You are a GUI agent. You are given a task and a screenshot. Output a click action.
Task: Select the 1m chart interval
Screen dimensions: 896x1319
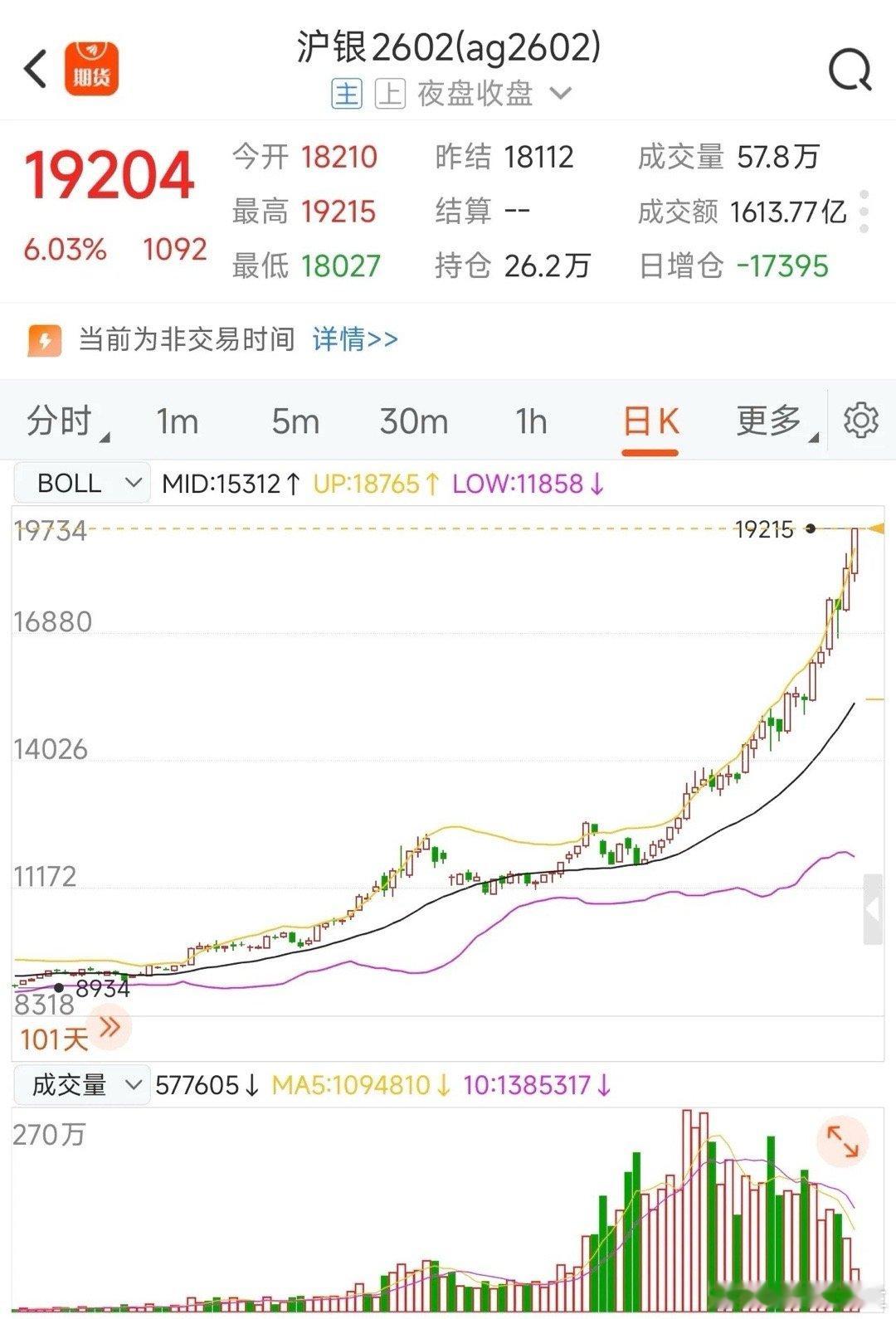tap(178, 421)
